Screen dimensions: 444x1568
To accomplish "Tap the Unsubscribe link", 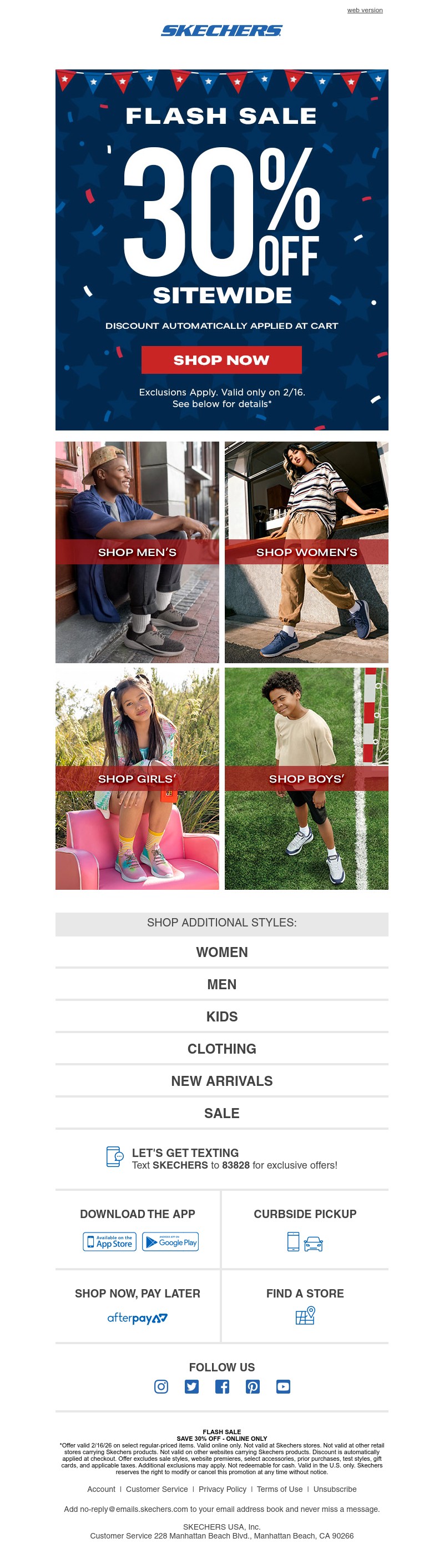I will click(x=335, y=1489).
